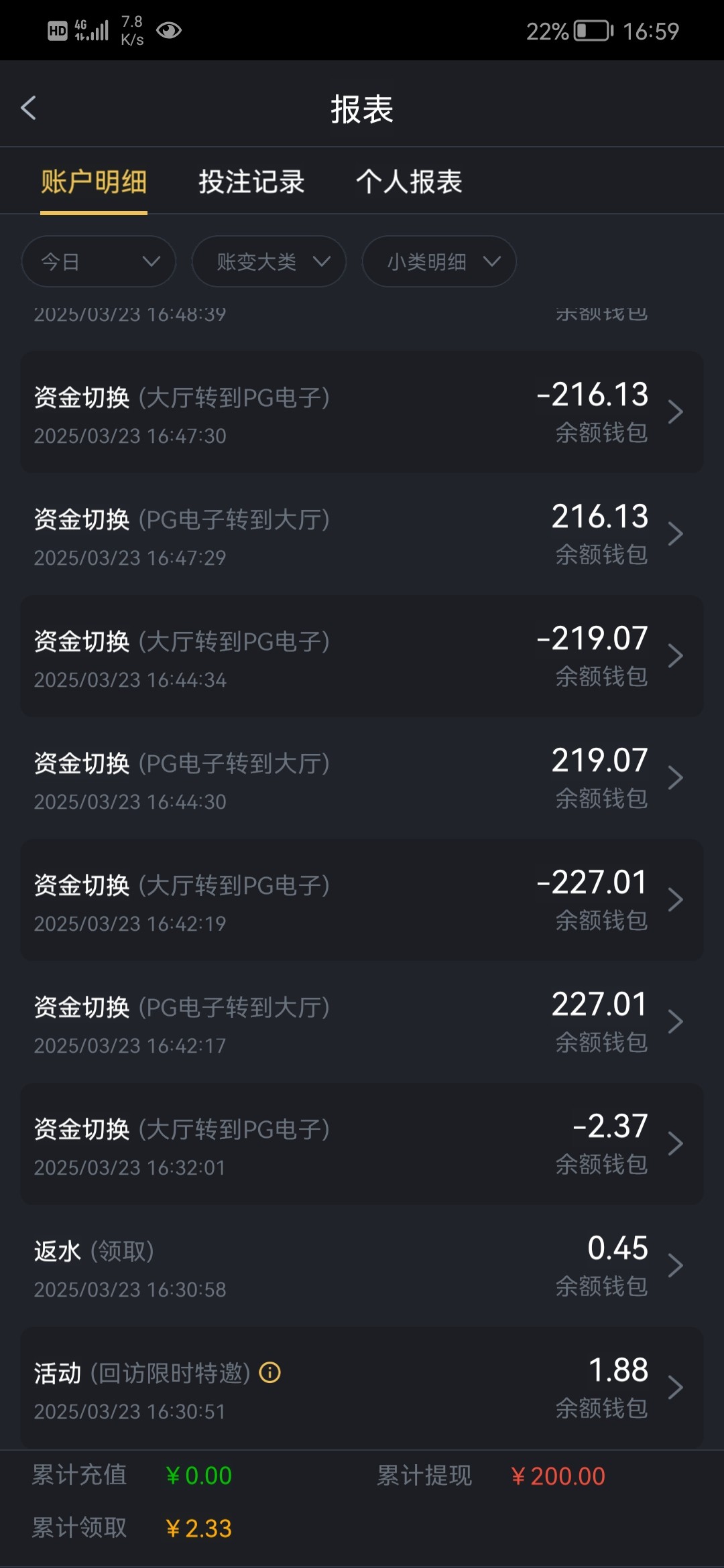The height and width of the screenshot is (1568, 724).
Task: View the 219.07 record at 16:44:30
Action: (x=362, y=778)
